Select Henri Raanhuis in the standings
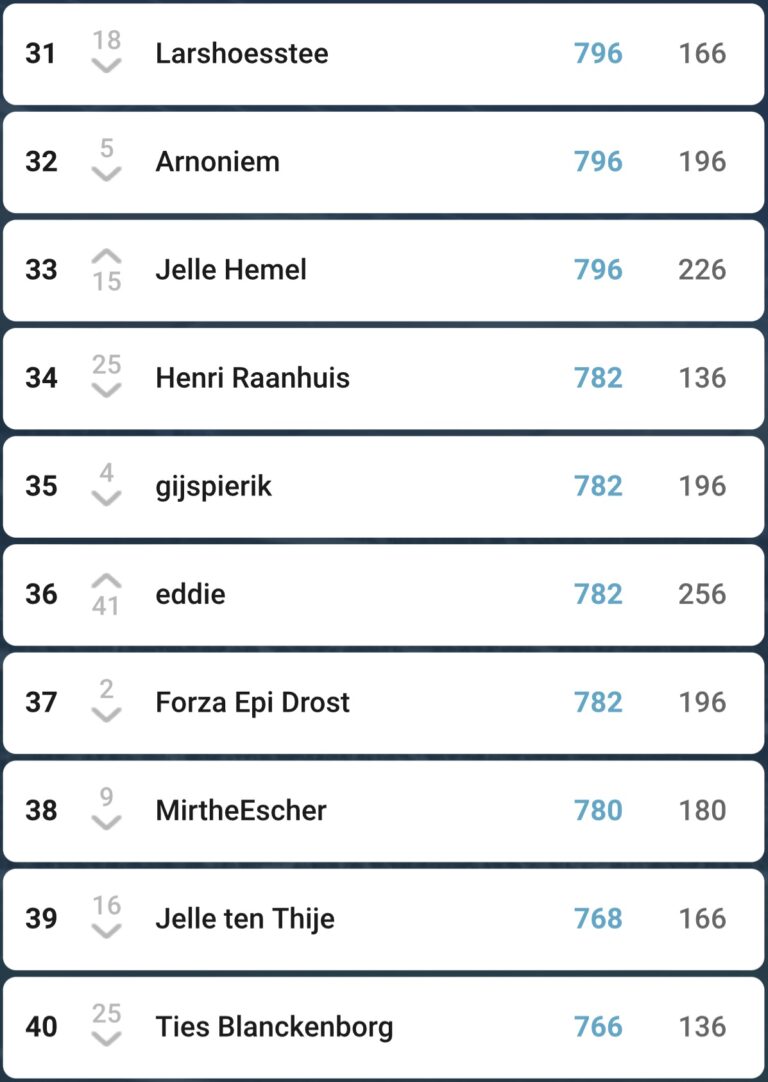The image size is (768, 1082). pos(252,378)
